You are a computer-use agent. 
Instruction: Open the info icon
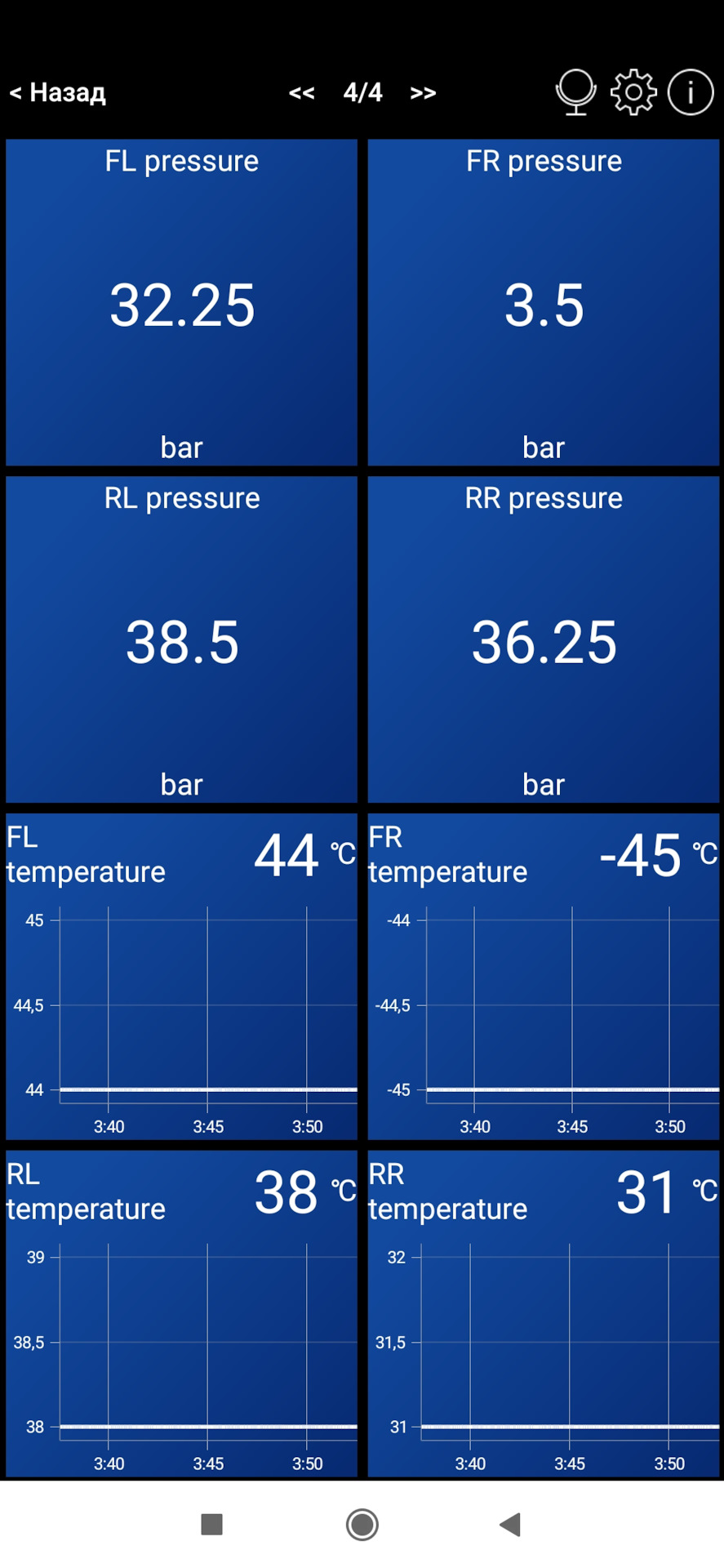tap(691, 92)
